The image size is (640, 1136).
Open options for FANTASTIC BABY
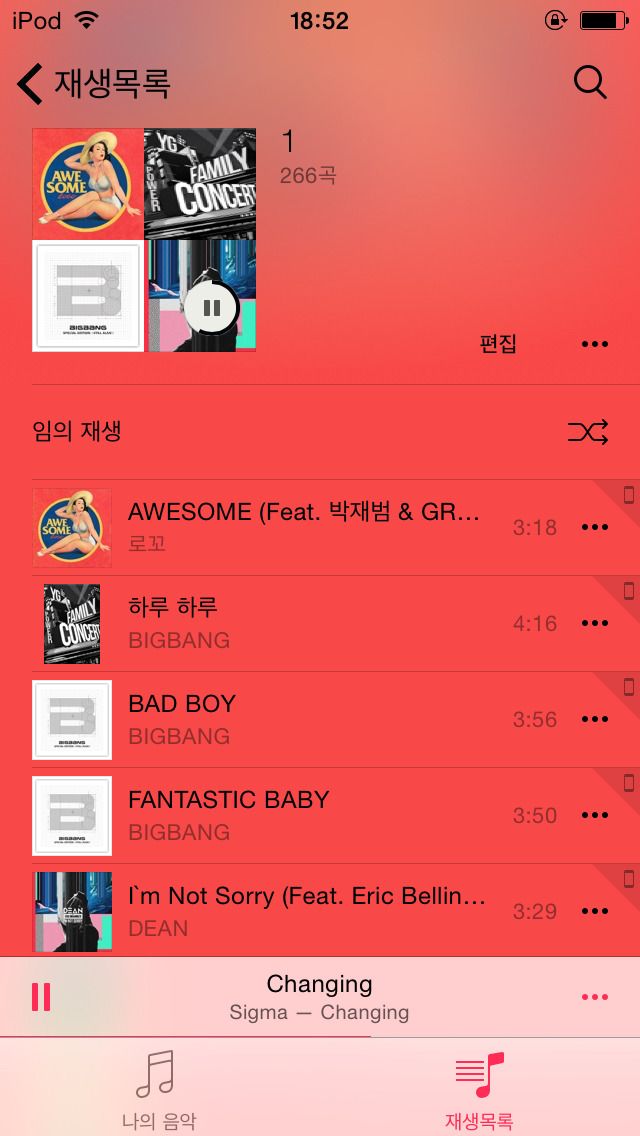pyautogui.click(x=595, y=815)
